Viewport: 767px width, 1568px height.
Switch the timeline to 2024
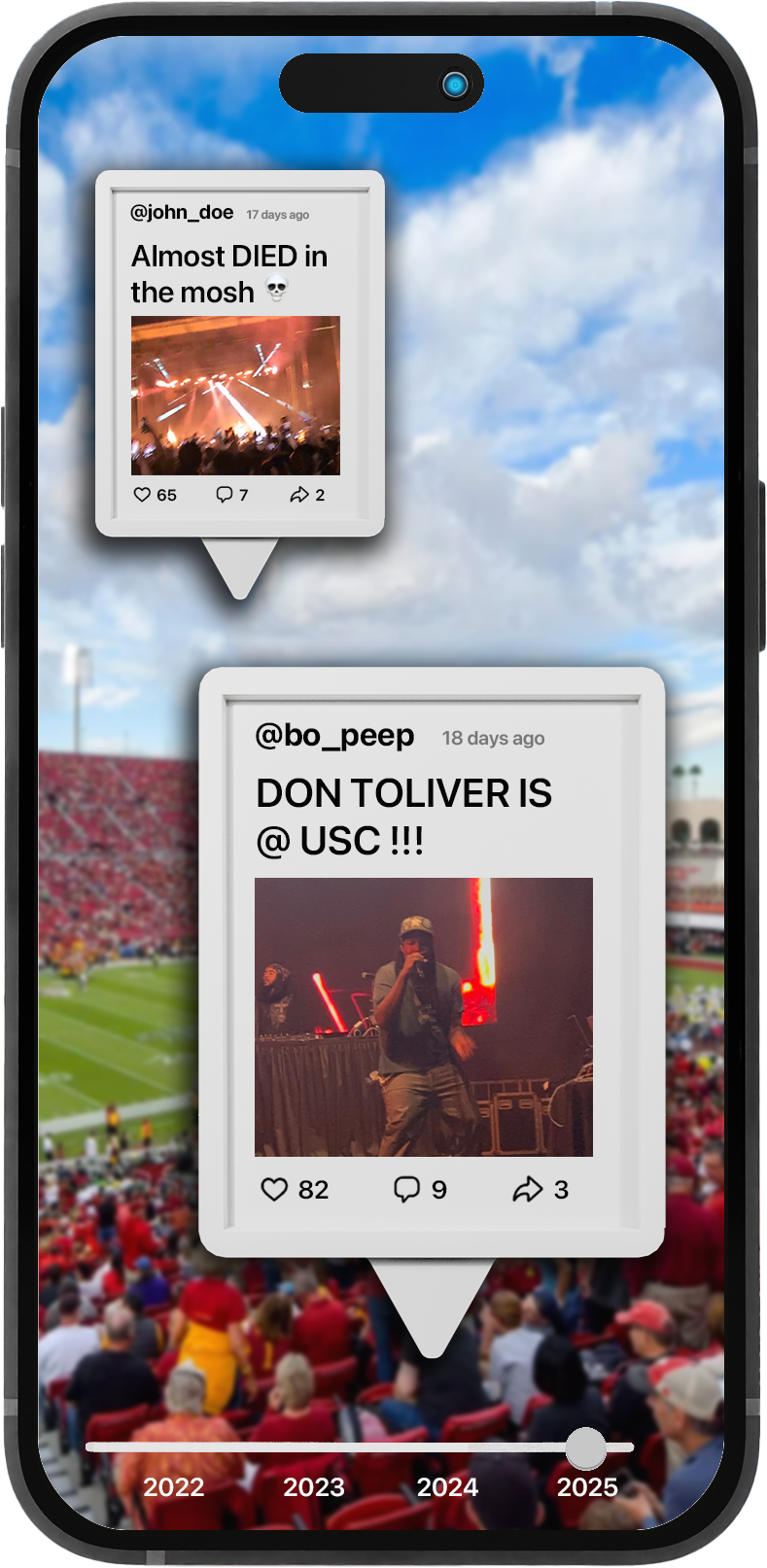coord(447,1486)
